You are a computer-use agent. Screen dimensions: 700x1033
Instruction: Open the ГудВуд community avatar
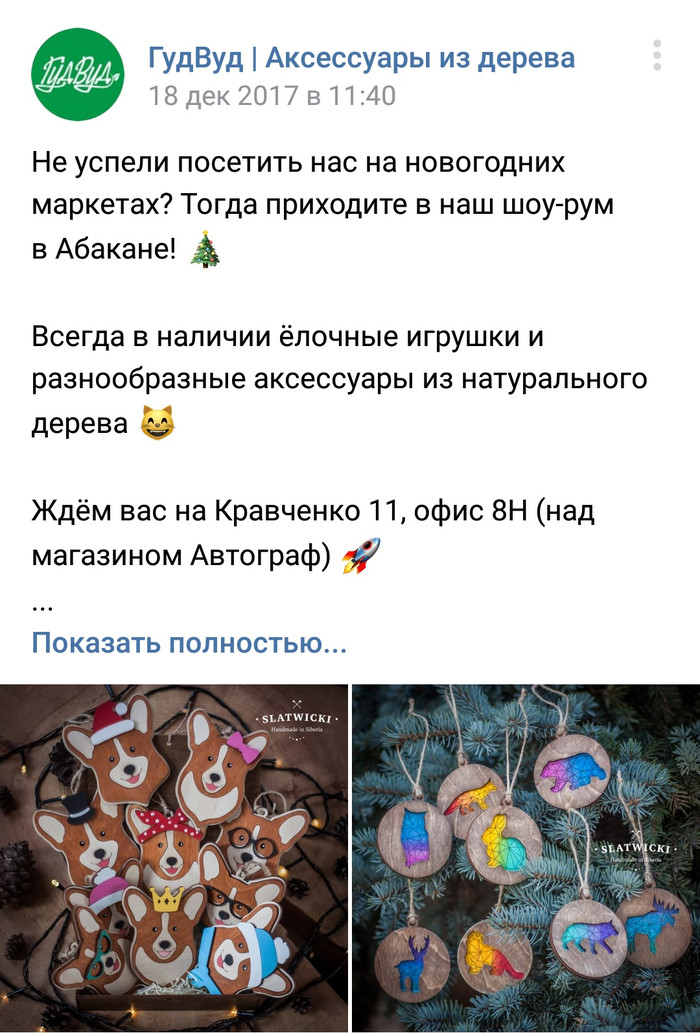(77, 75)
